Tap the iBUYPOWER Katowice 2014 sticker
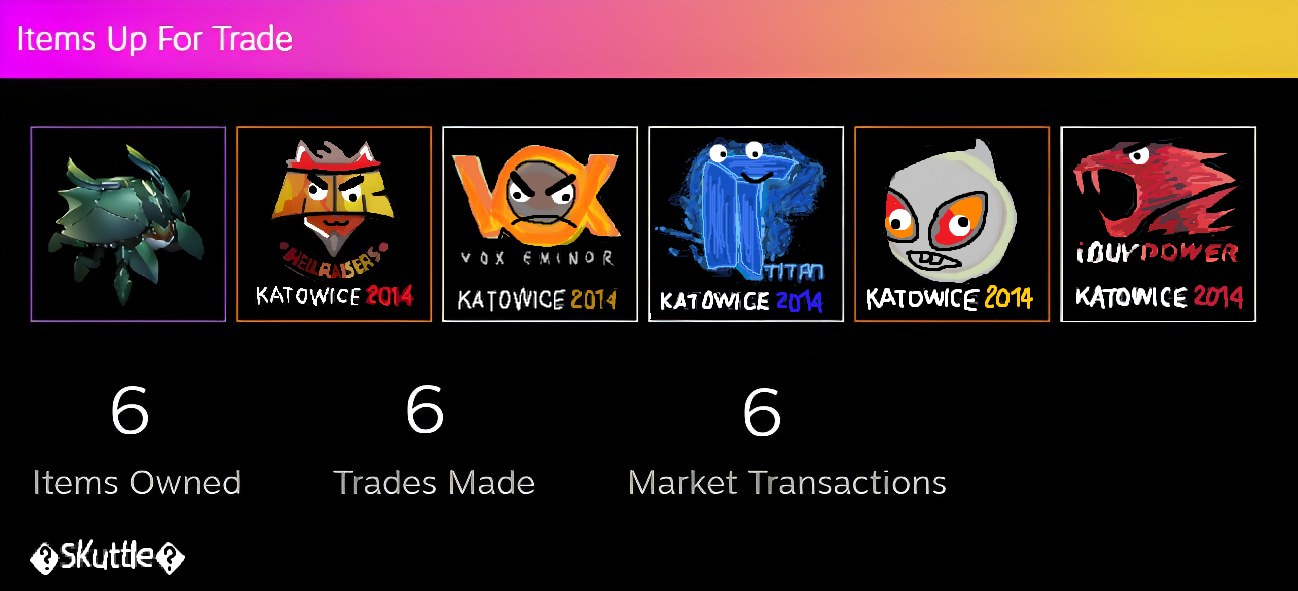This screenshot has height=591, width=1298. tap(1158, 224)
